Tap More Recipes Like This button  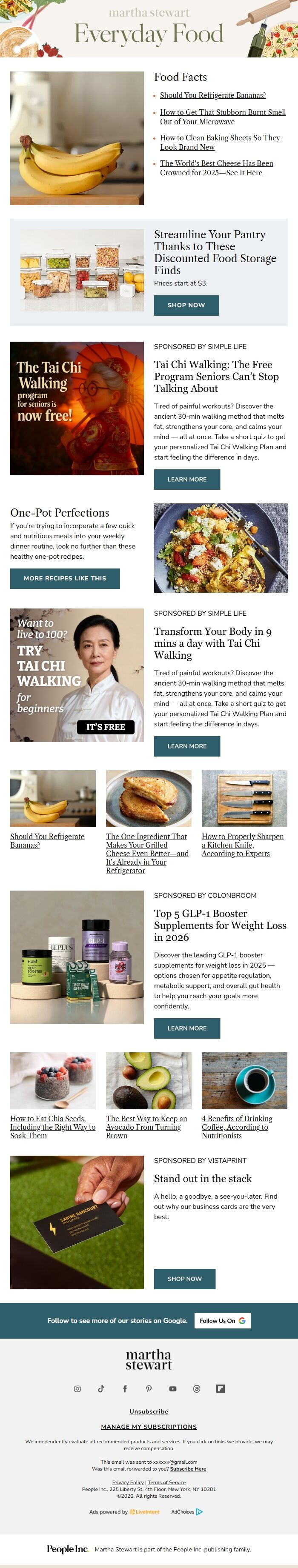click(x=65, y=578)
